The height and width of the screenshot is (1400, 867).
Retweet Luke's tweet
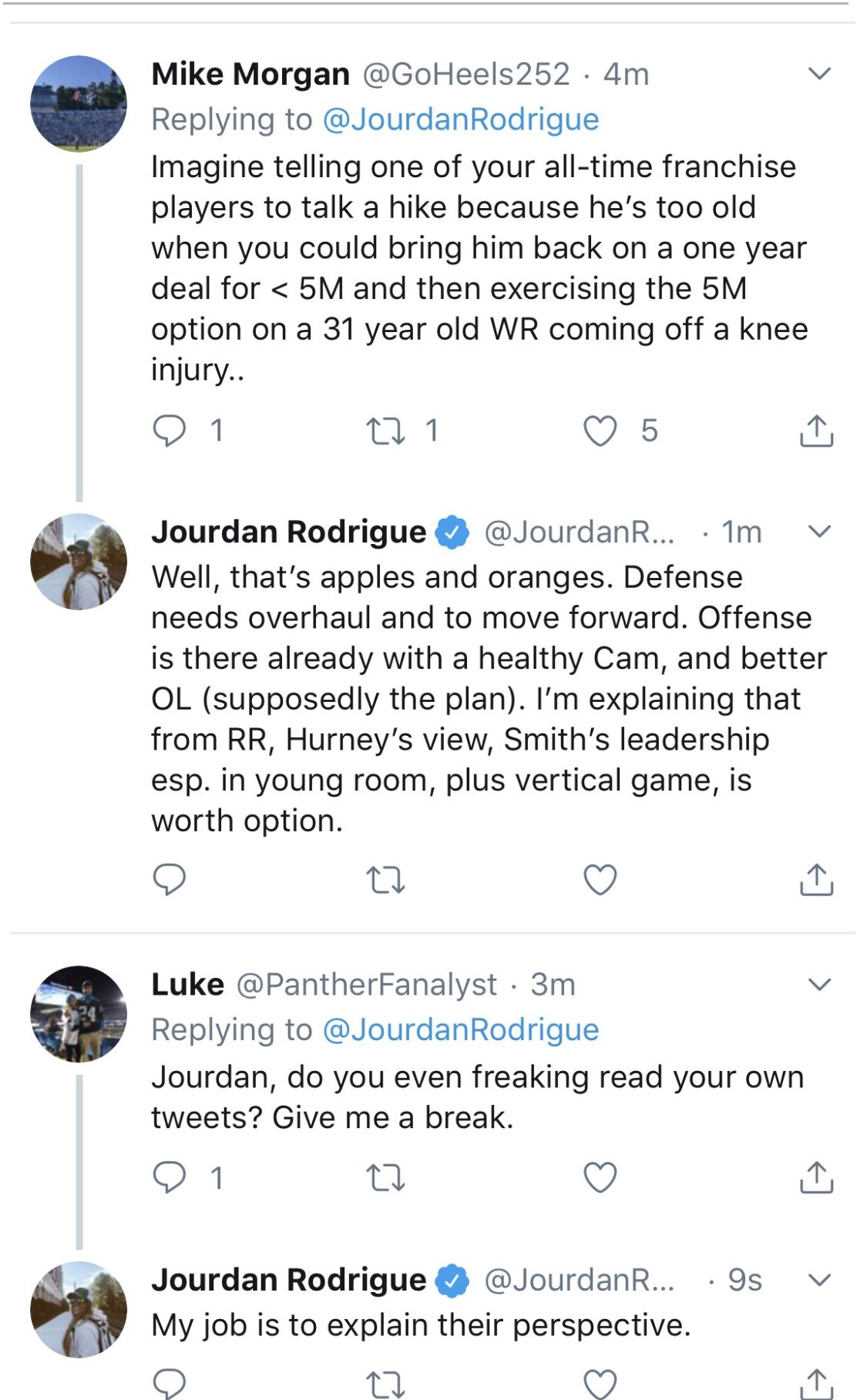tap(385, 1178)
